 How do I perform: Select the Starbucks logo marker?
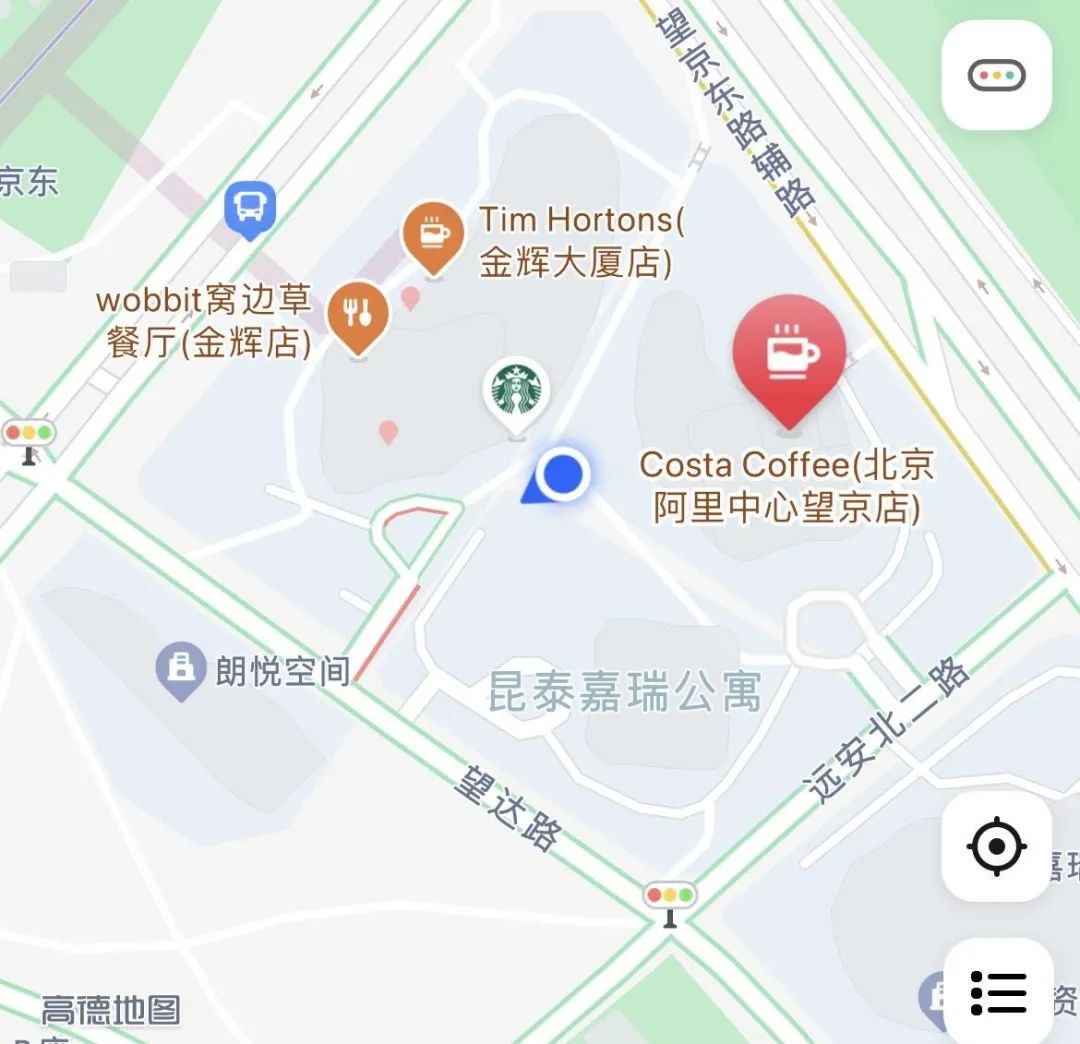[x=516, y=391]
